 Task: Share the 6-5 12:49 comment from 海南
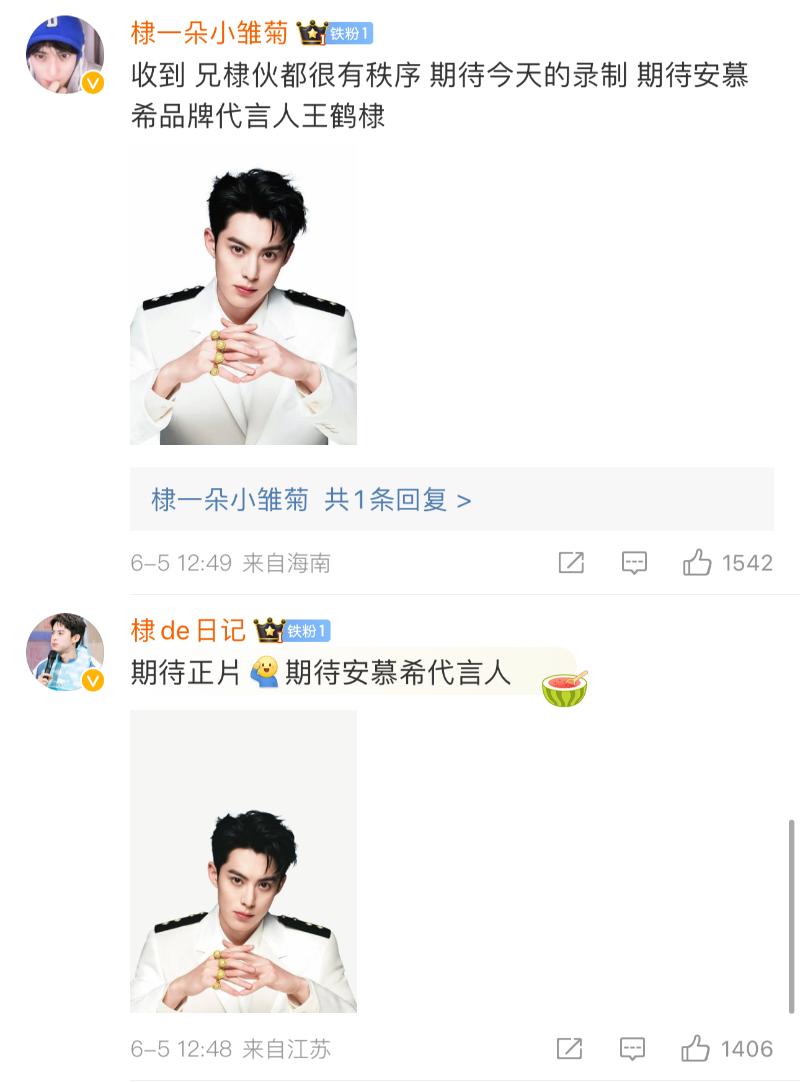pyautogui.click(x=571, y=563)
